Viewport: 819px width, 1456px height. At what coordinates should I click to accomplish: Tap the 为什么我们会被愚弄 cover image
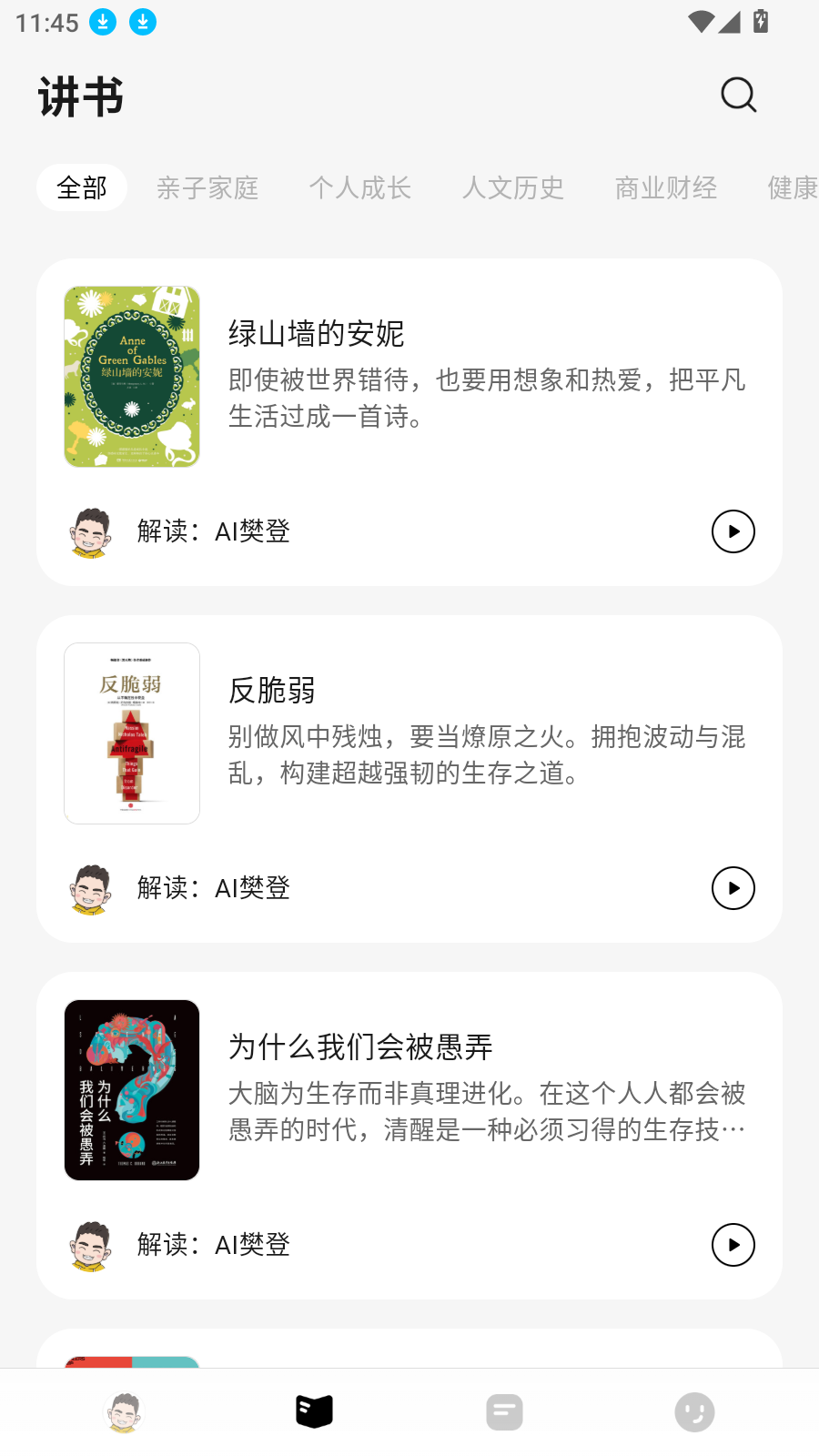click(x=132, y=1091)
